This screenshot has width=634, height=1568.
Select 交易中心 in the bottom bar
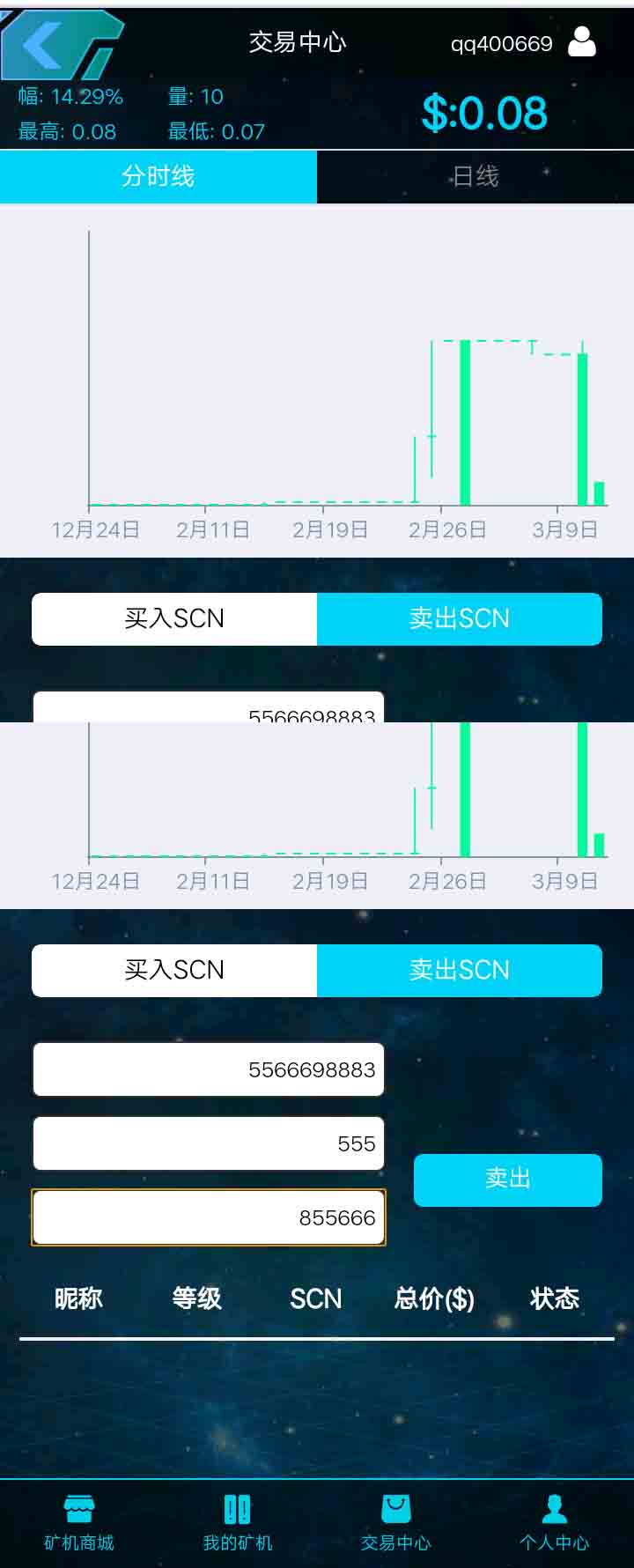(396, 1522)
